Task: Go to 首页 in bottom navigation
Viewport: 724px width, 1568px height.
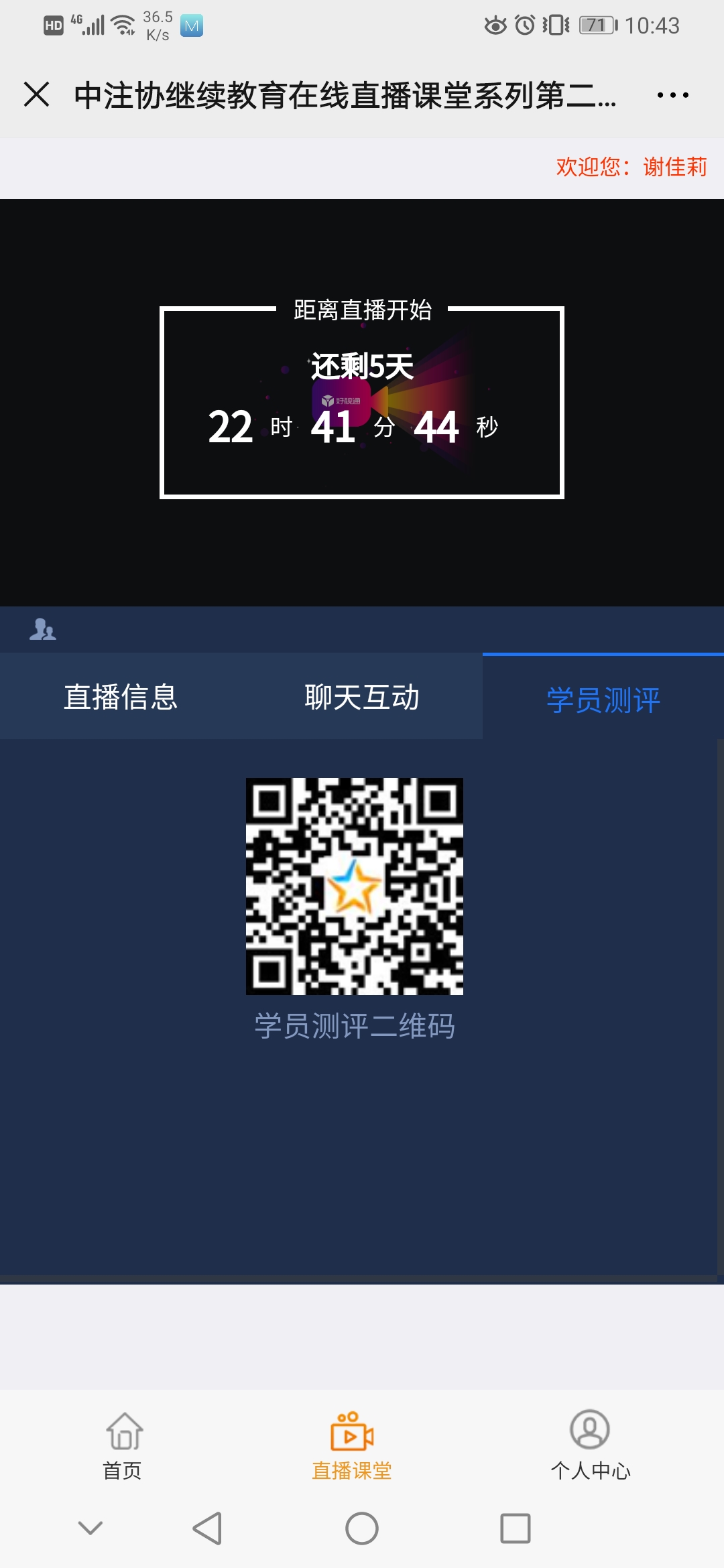Action: click(x=123, y=1445)
